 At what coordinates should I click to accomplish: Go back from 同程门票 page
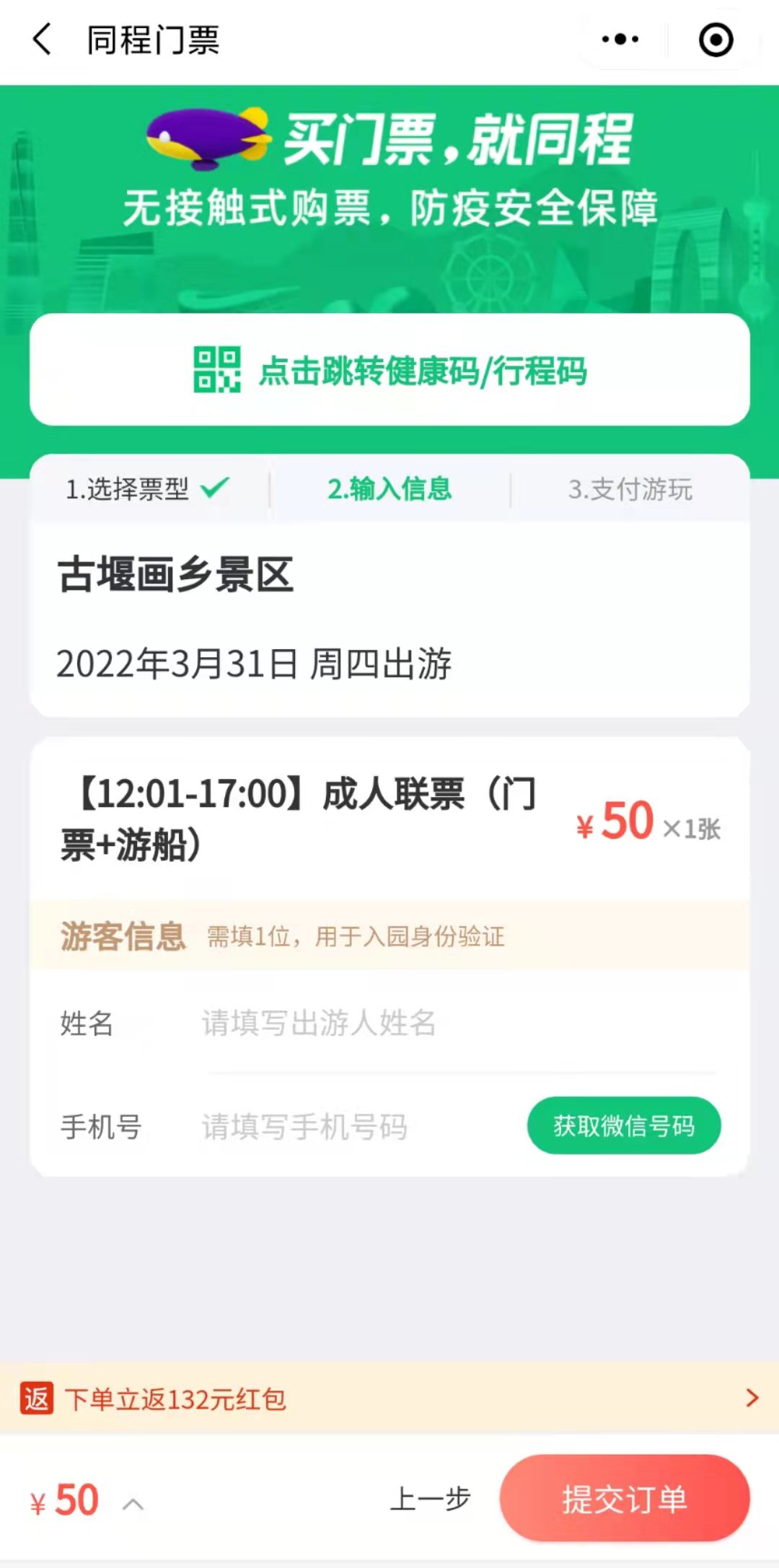(43, 40)
